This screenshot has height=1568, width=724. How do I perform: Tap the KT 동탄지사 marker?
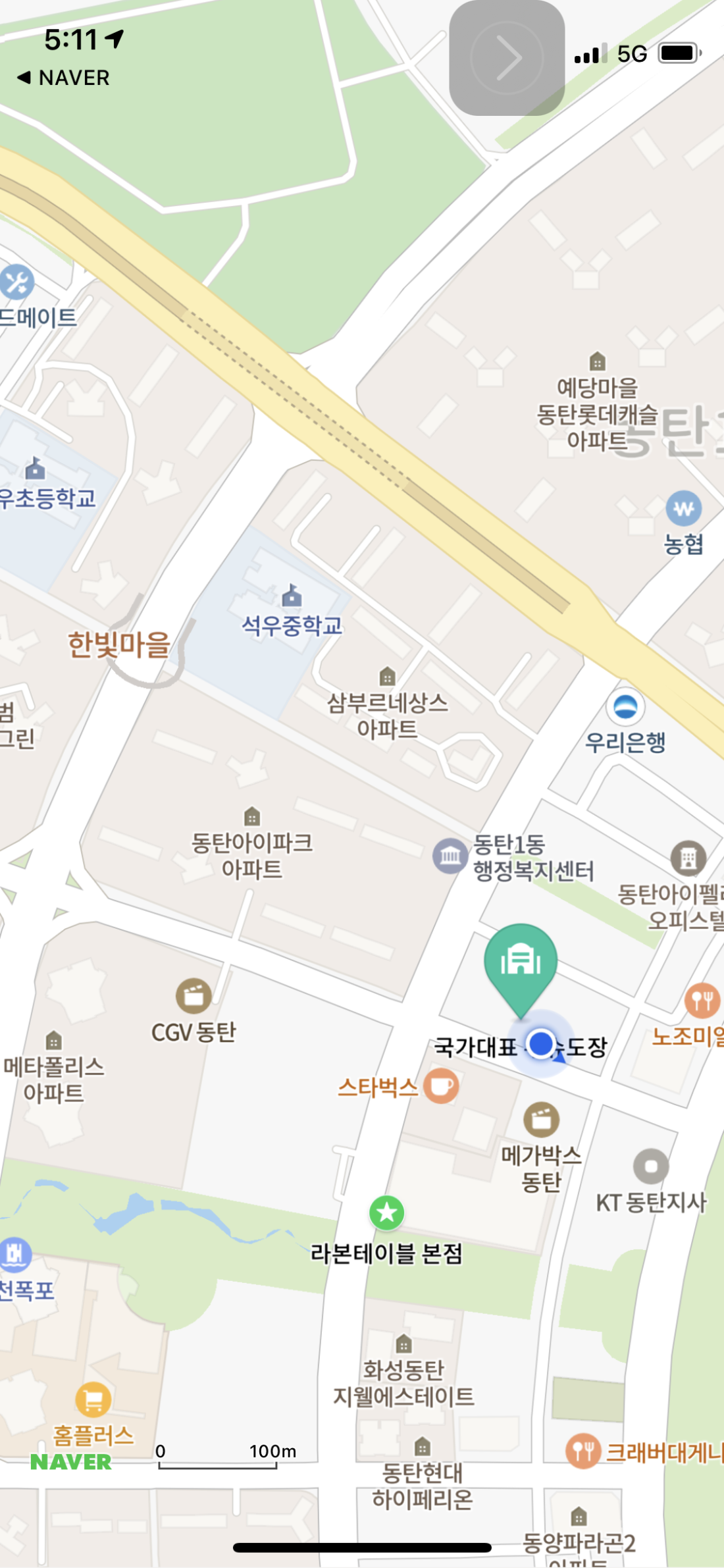tap(651, 1167)
